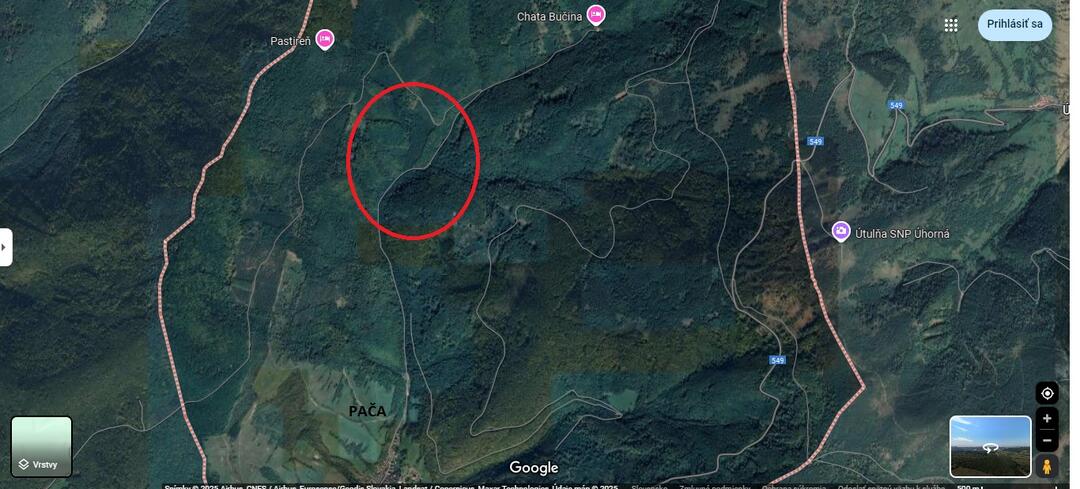Select the Útulňa SNP Úhorná place marker

(x=841, y=231)
